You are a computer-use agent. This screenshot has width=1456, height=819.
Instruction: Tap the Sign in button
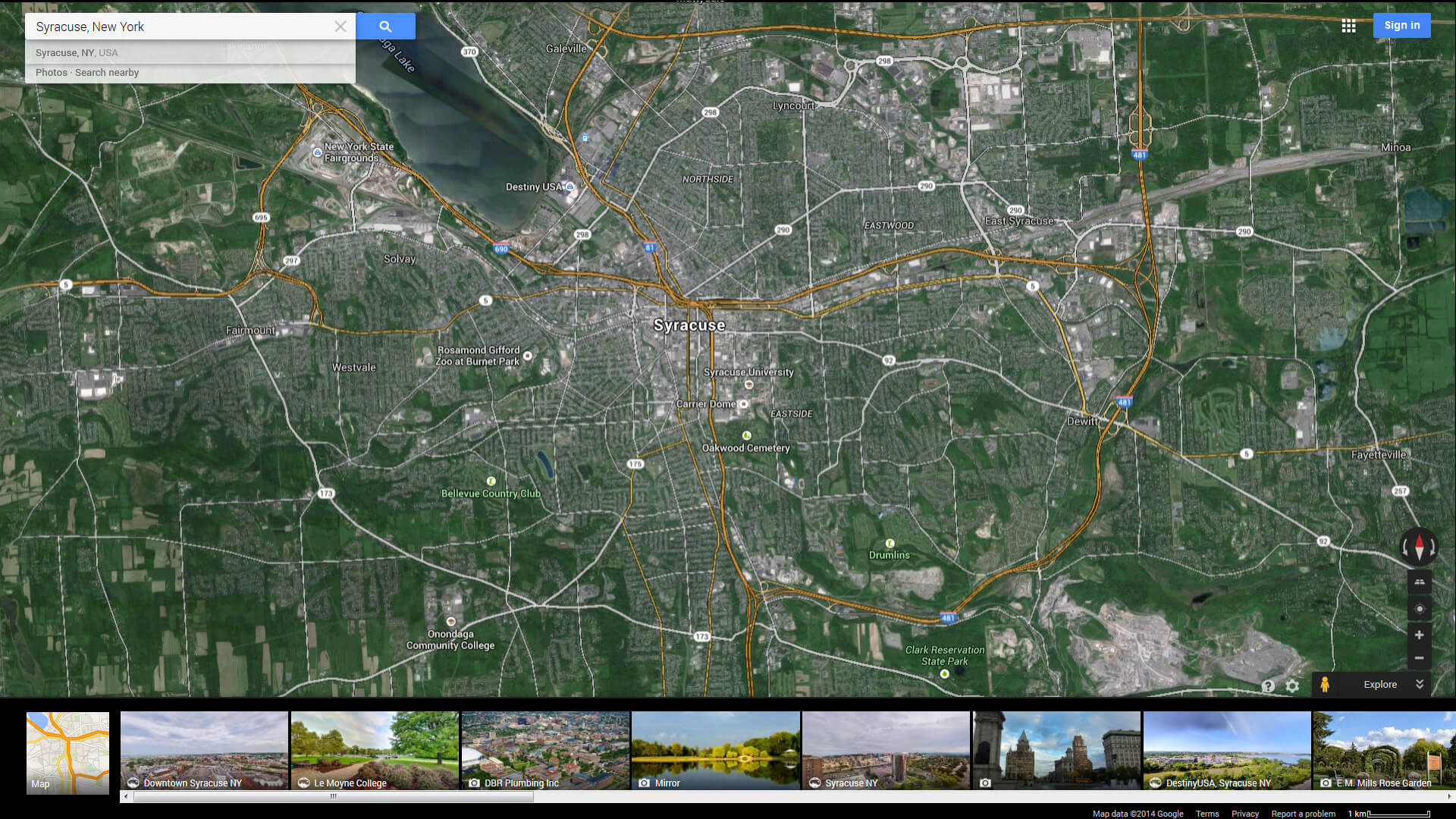click(1401, 25)
